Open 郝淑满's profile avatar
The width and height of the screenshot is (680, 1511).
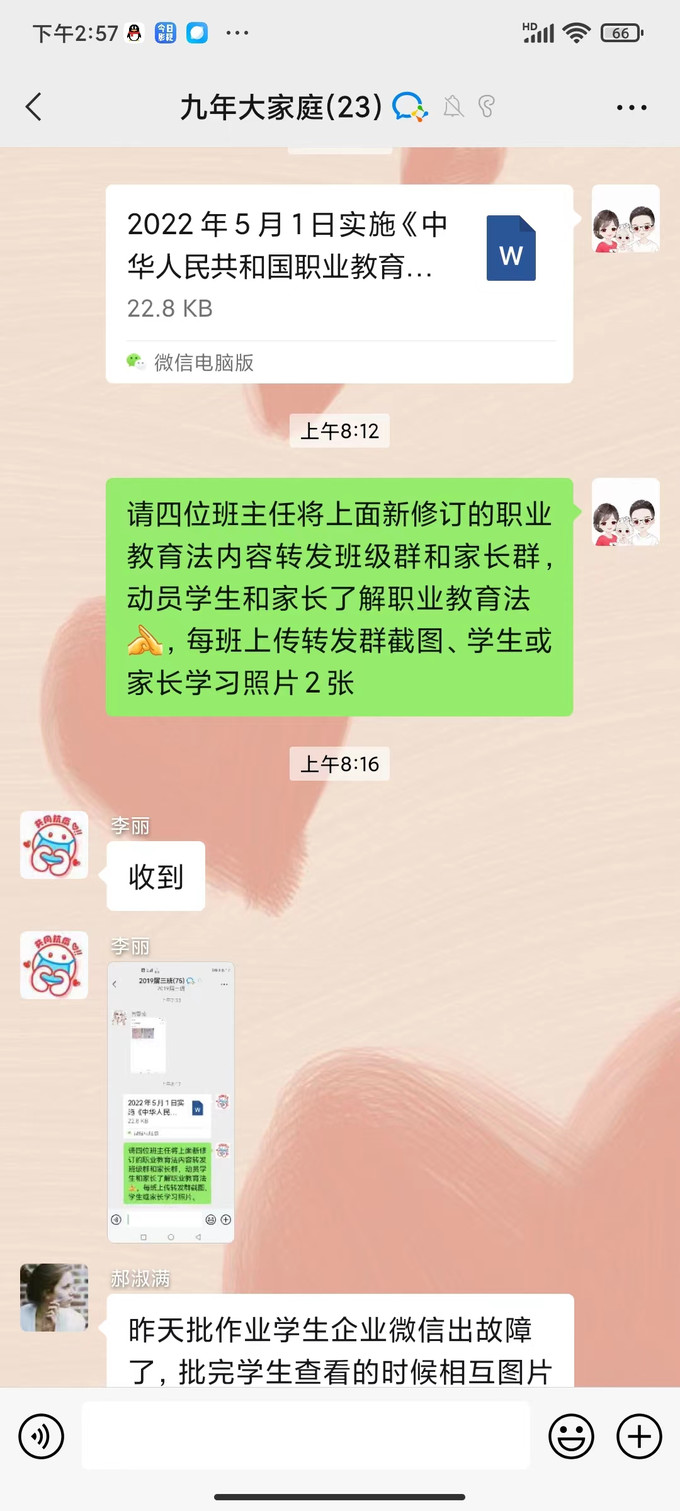pyautogui.click(x=54, y=1297)
